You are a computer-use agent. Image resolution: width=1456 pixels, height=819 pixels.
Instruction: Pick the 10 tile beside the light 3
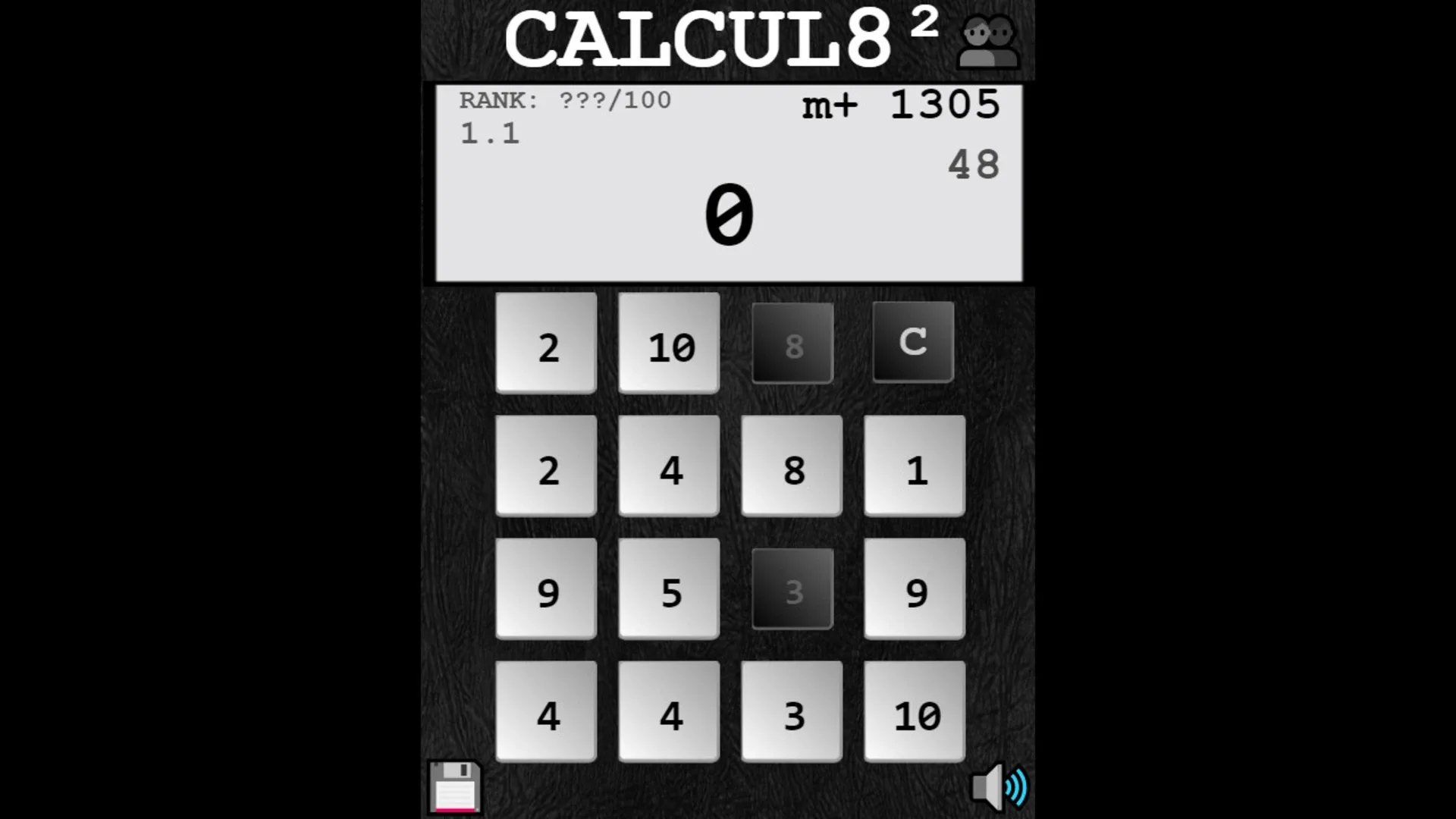click(915, 712)
